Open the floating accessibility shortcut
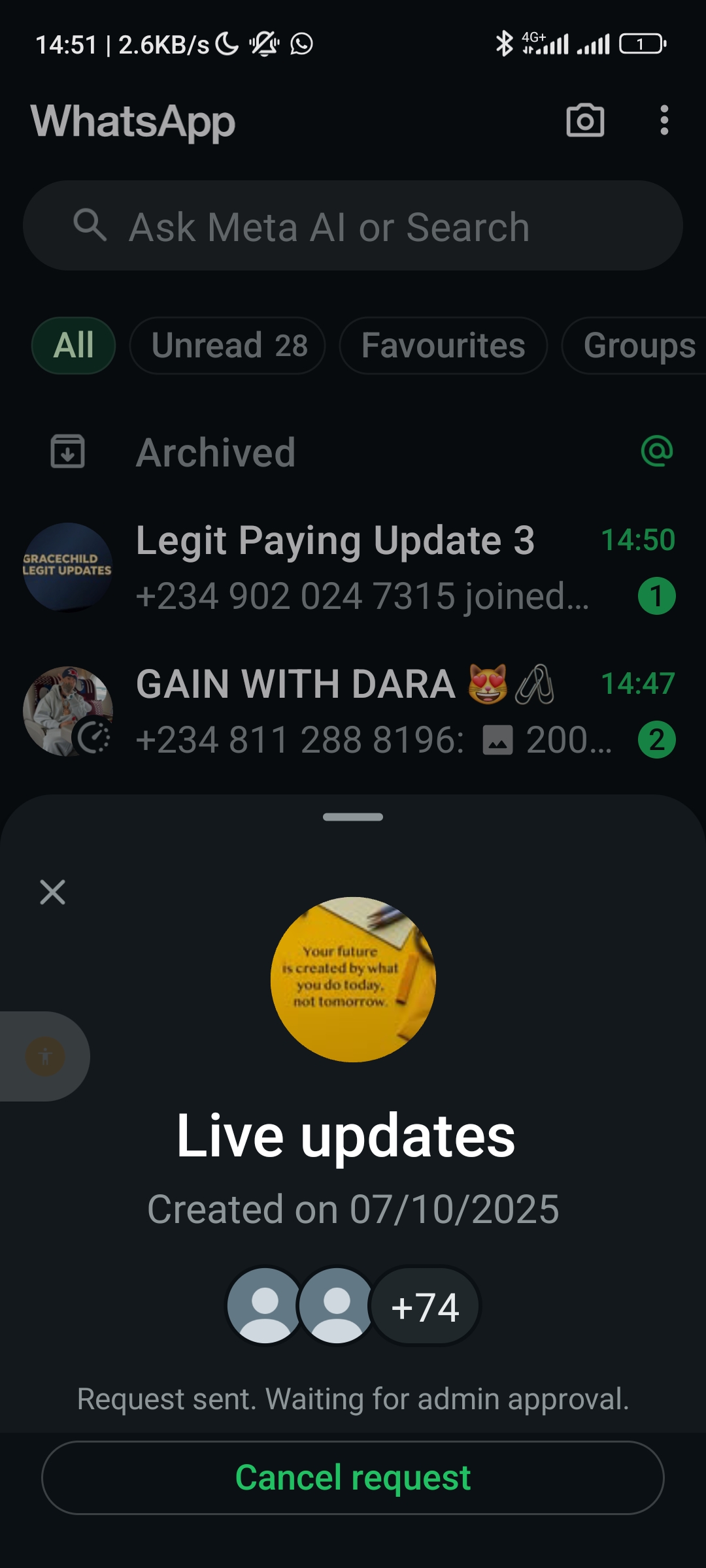 pos(44,1056)
